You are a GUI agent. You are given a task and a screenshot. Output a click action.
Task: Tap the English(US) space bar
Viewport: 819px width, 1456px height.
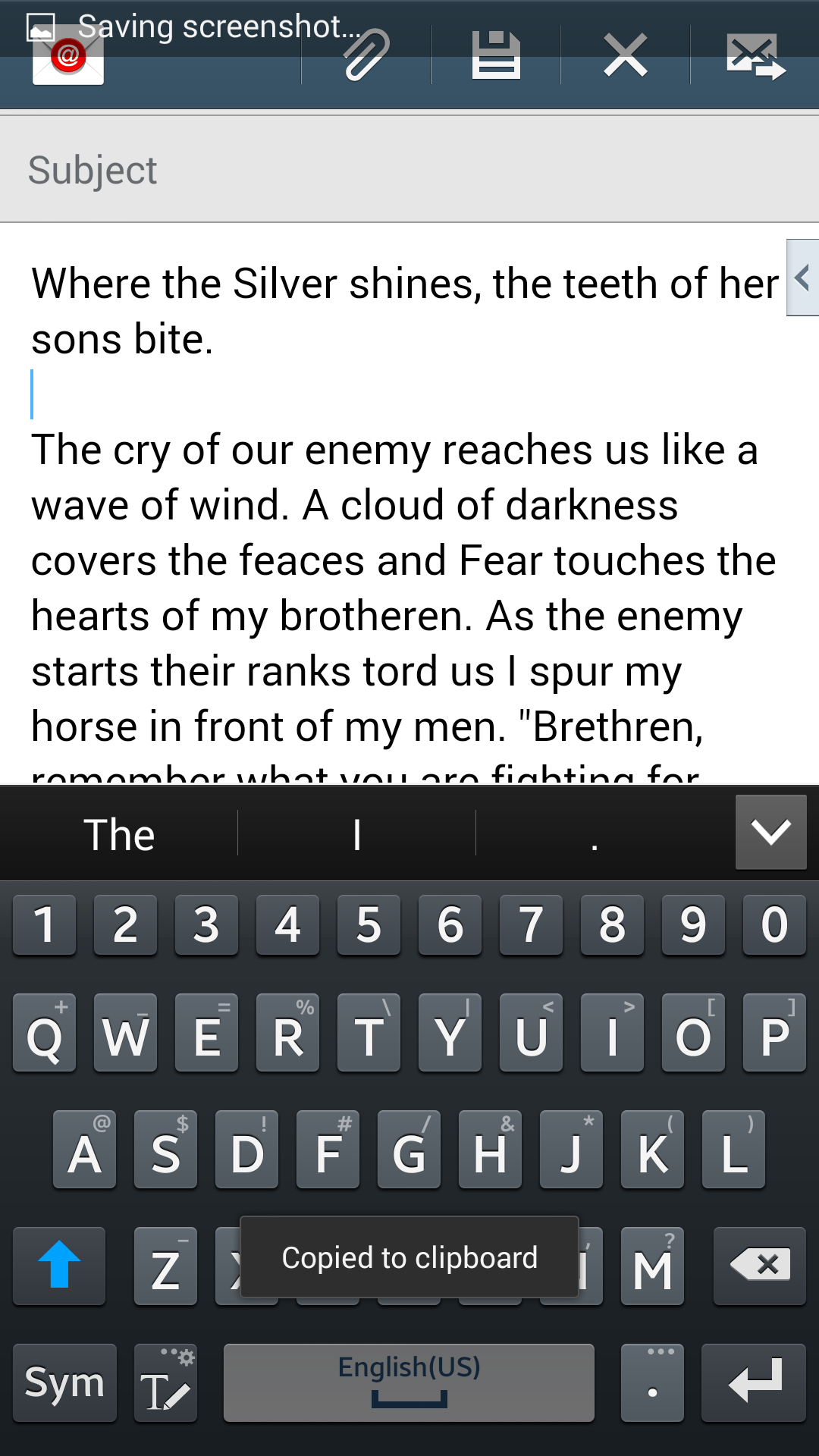(x=409, y=1382)
